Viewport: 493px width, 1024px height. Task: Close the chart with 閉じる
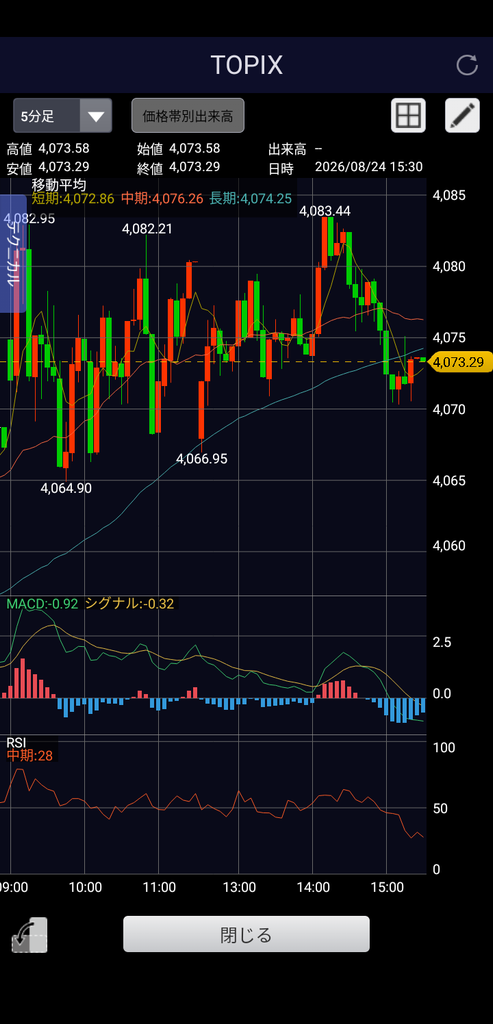click(x=246, y=934)
